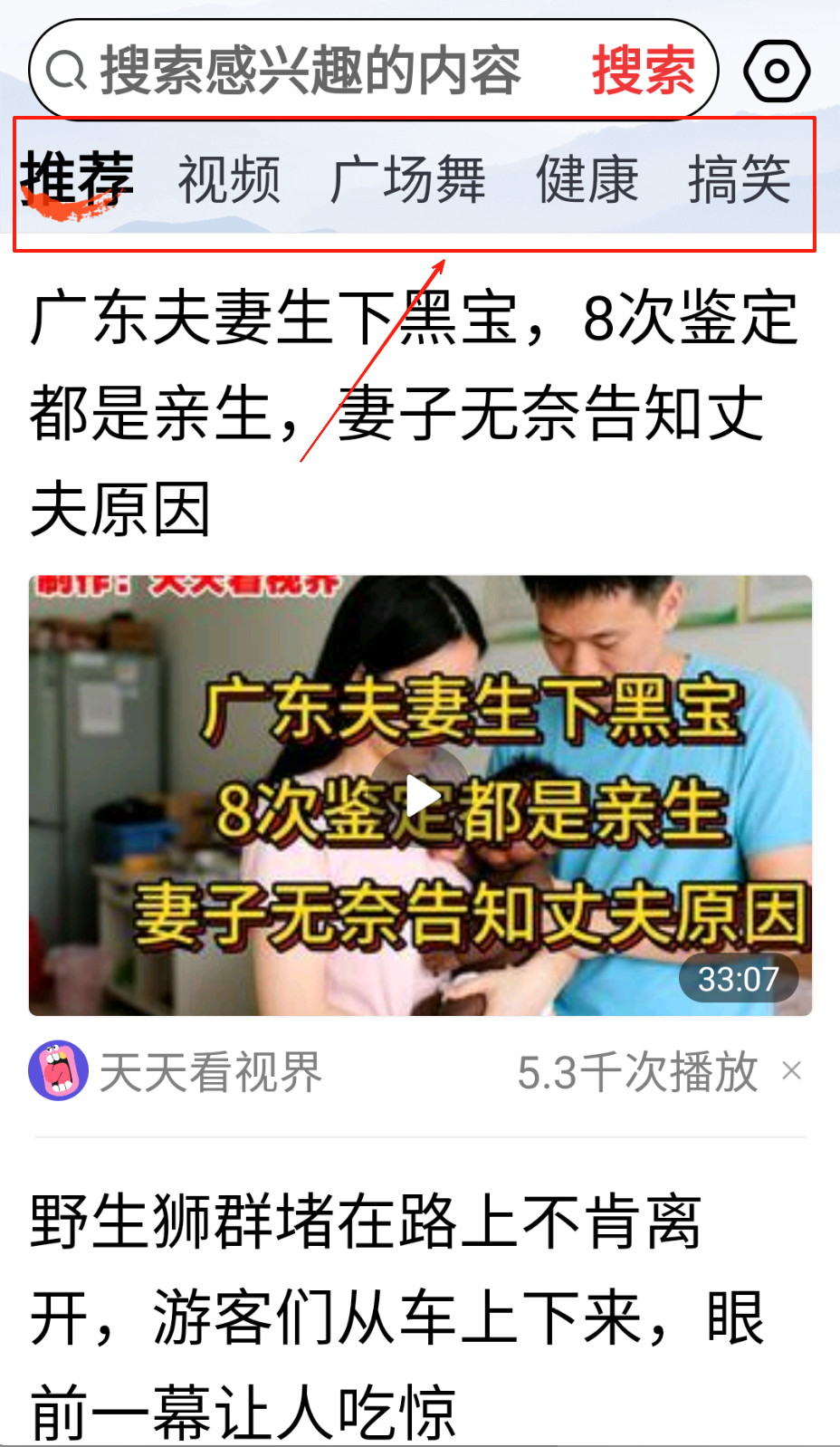Hit the red 搜索 button
Viewport: 840px width, 1447px height.
(644, 71)
